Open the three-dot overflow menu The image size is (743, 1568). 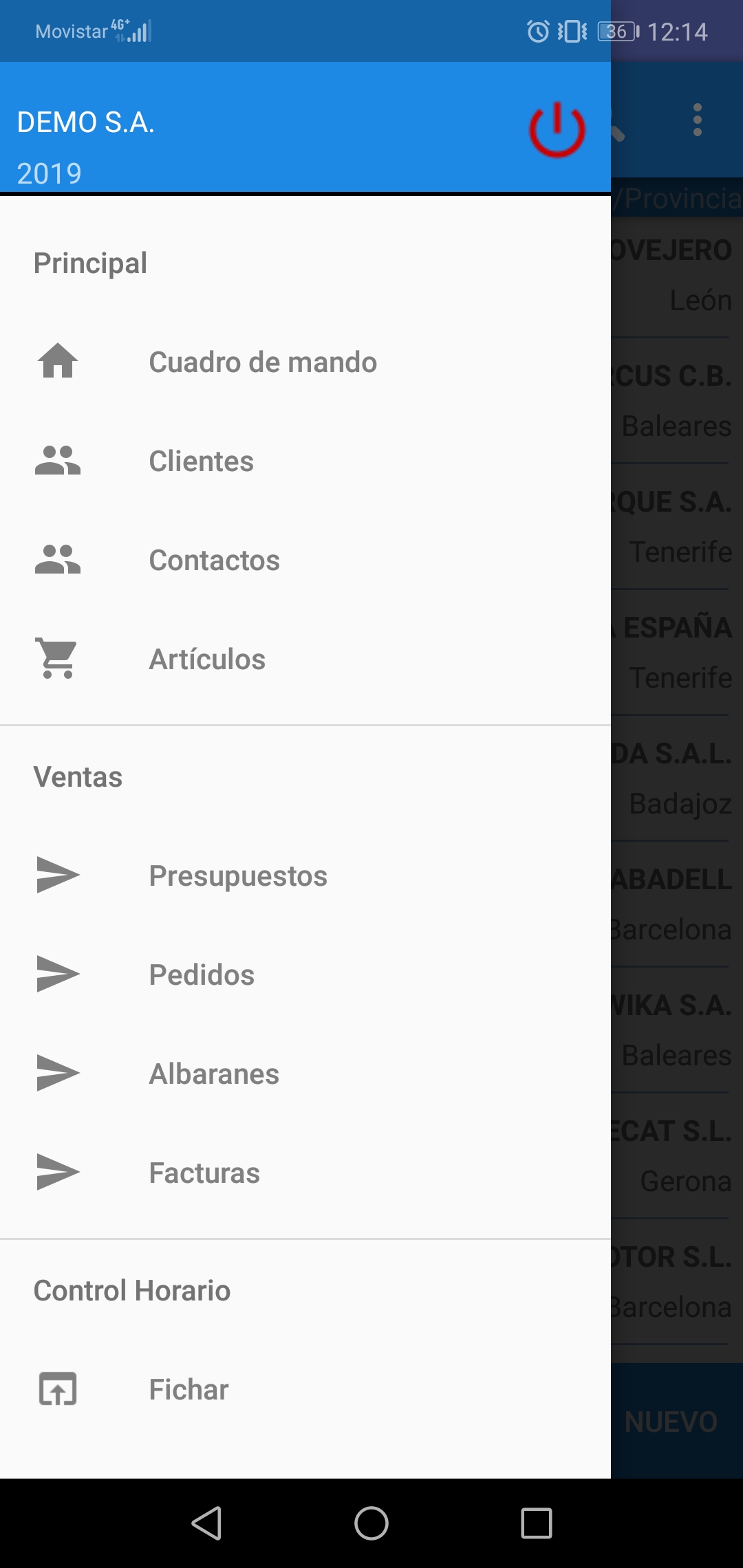point(698,120)
